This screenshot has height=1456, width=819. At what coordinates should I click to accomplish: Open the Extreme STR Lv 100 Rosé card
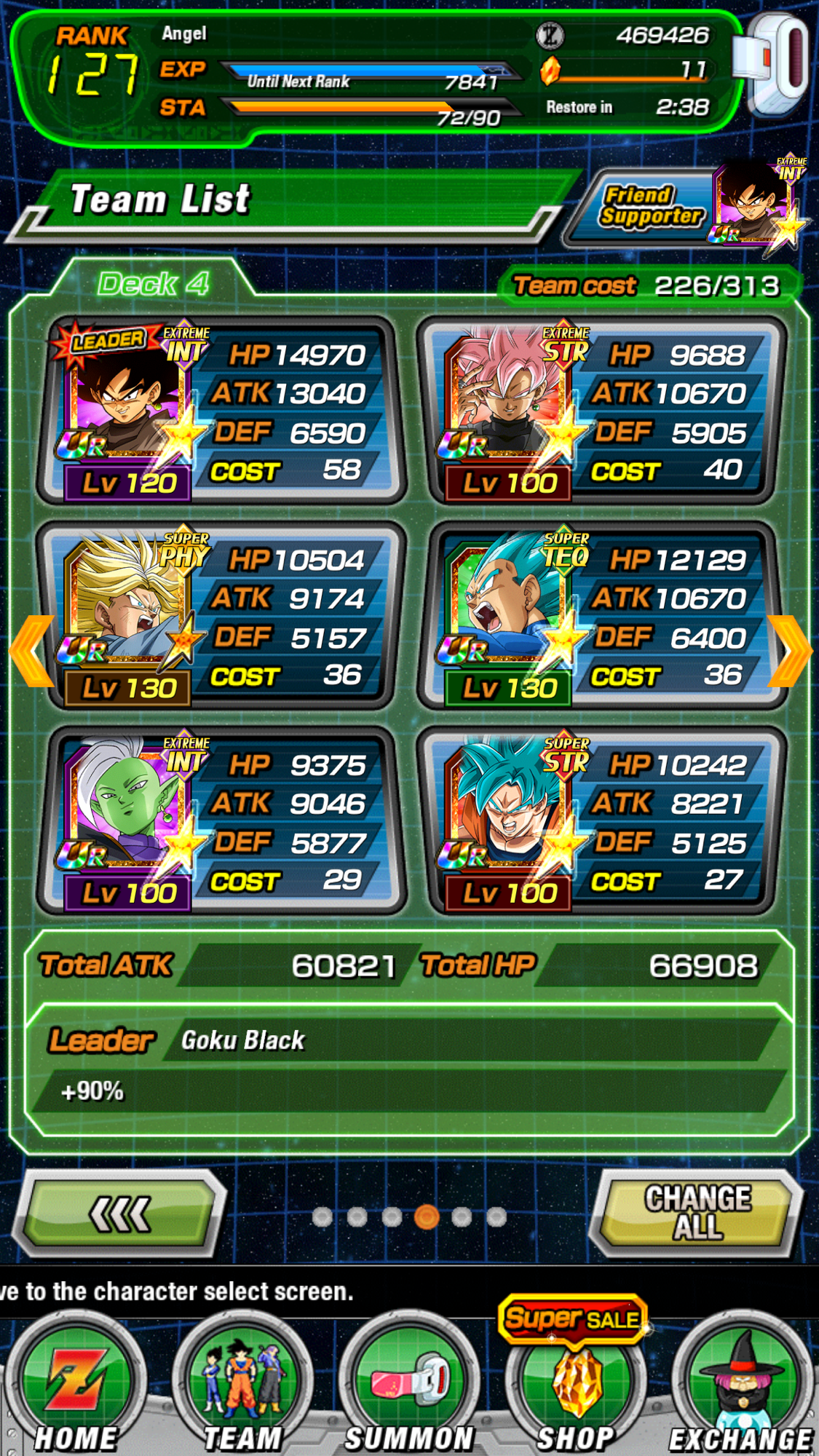pyautogui.click(x=601, y=410)
